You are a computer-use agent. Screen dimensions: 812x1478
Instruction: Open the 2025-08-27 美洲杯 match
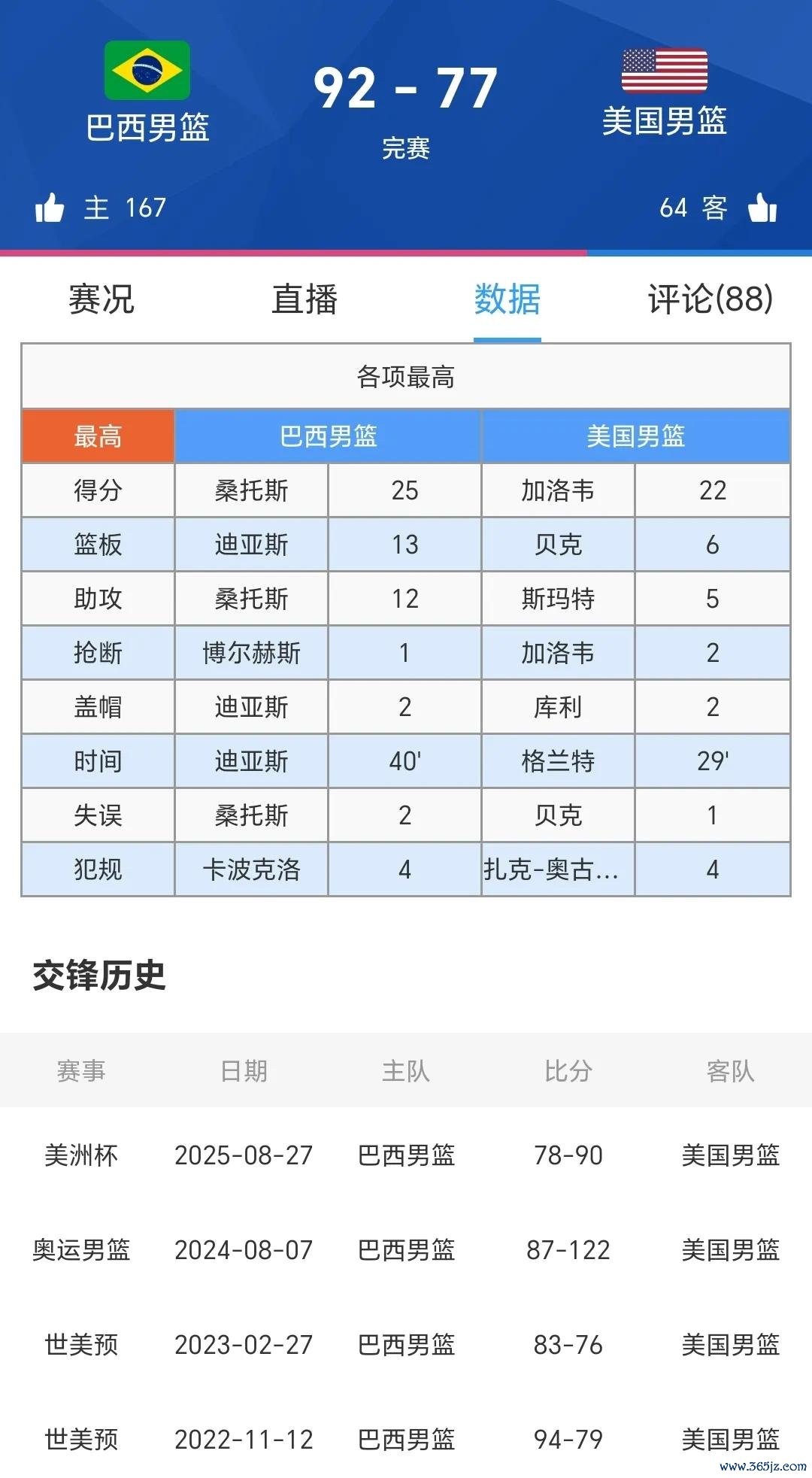[406, 1155]
